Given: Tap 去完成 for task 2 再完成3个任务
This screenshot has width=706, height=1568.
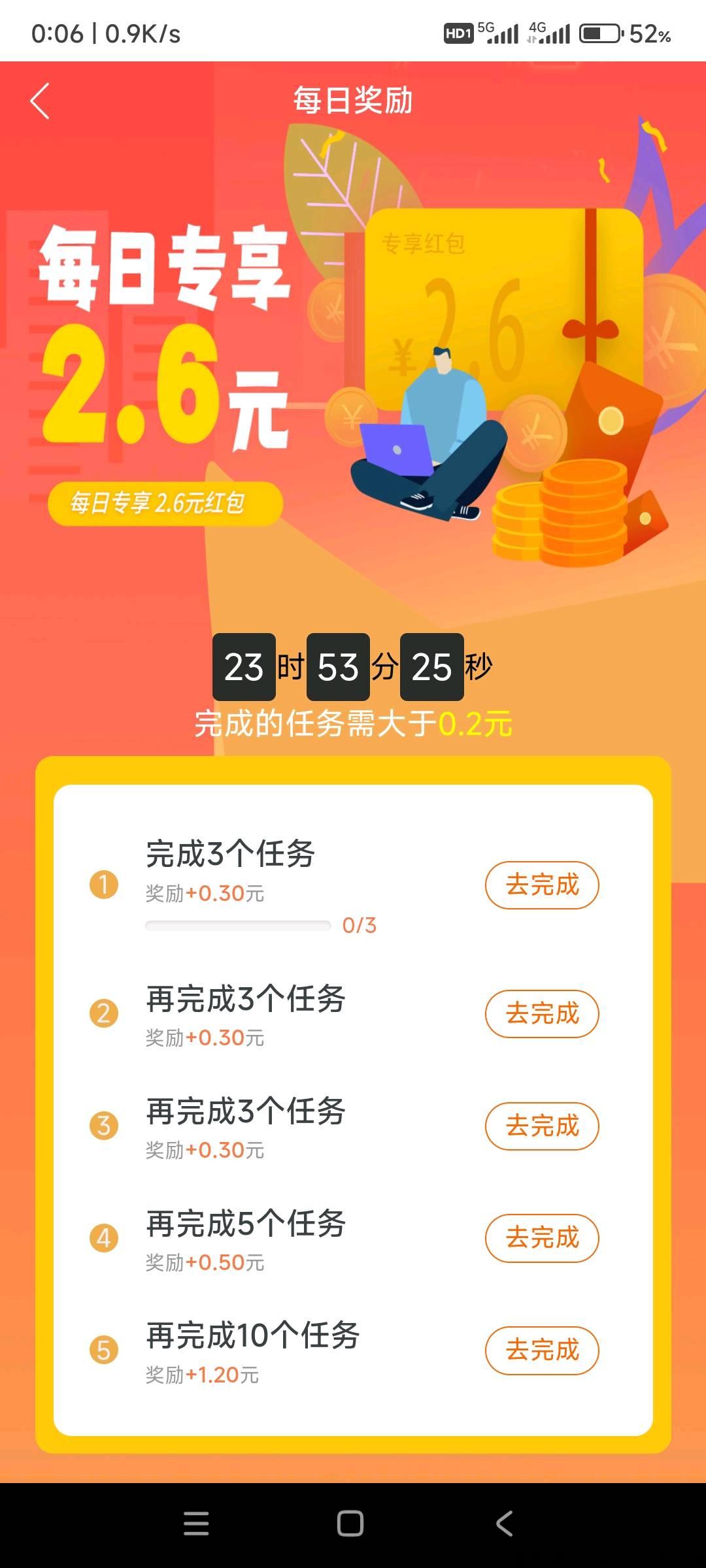Looking at the screenshot, I should pos(541,1013).
